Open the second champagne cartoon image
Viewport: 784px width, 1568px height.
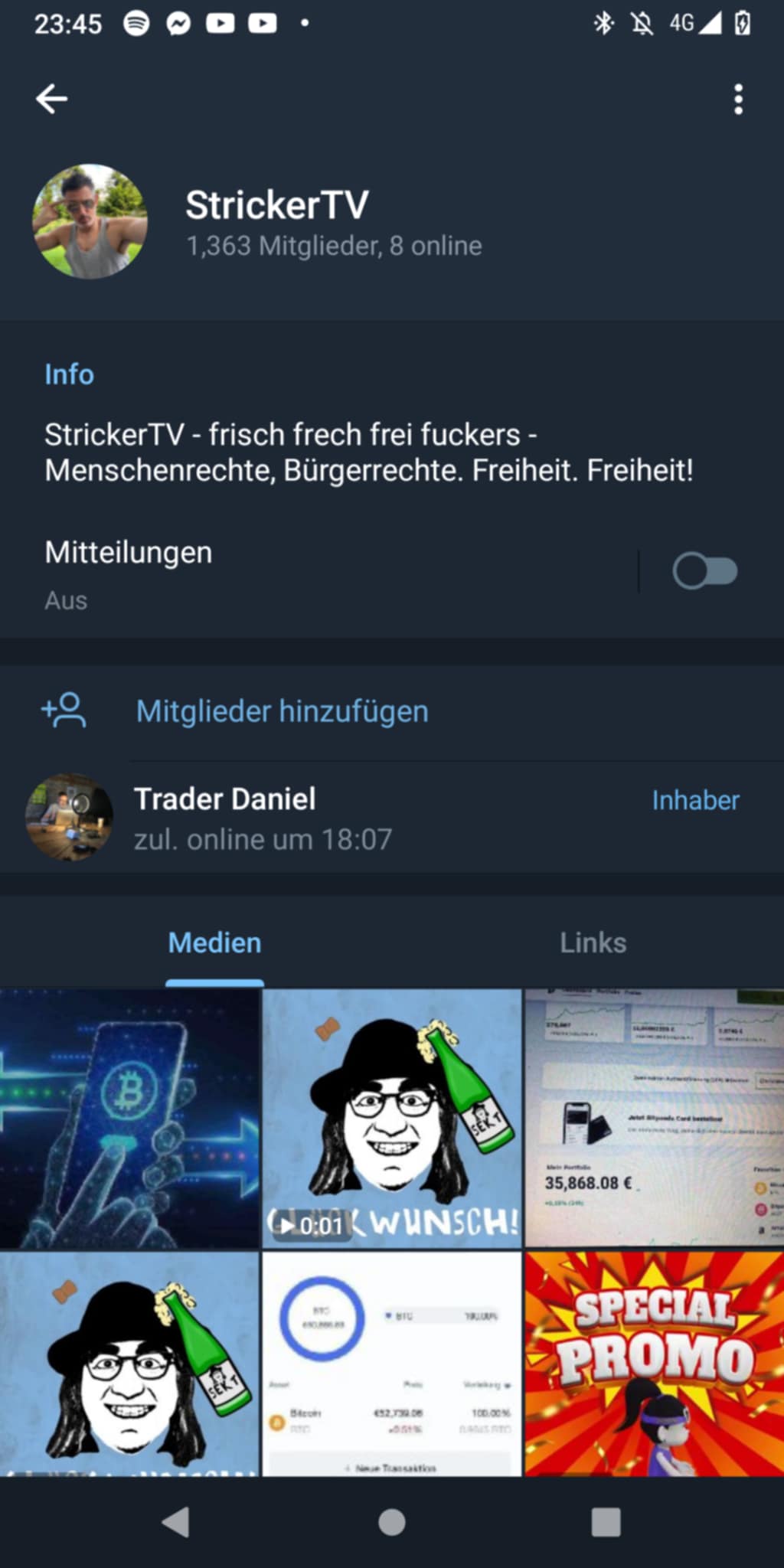[129, 1364]
